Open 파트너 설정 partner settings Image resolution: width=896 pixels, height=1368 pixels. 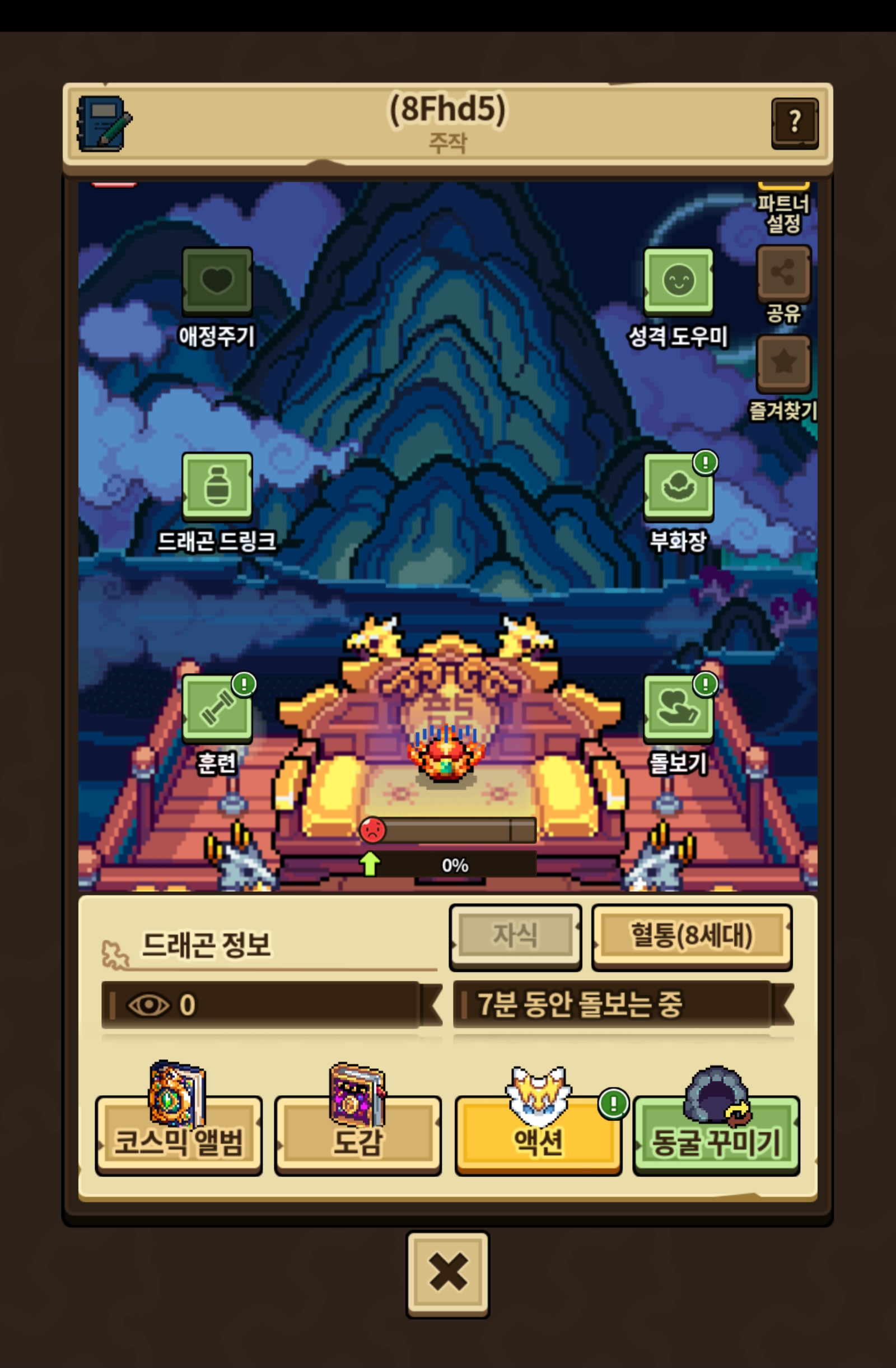pyautogui.click(x=783, y=213)
